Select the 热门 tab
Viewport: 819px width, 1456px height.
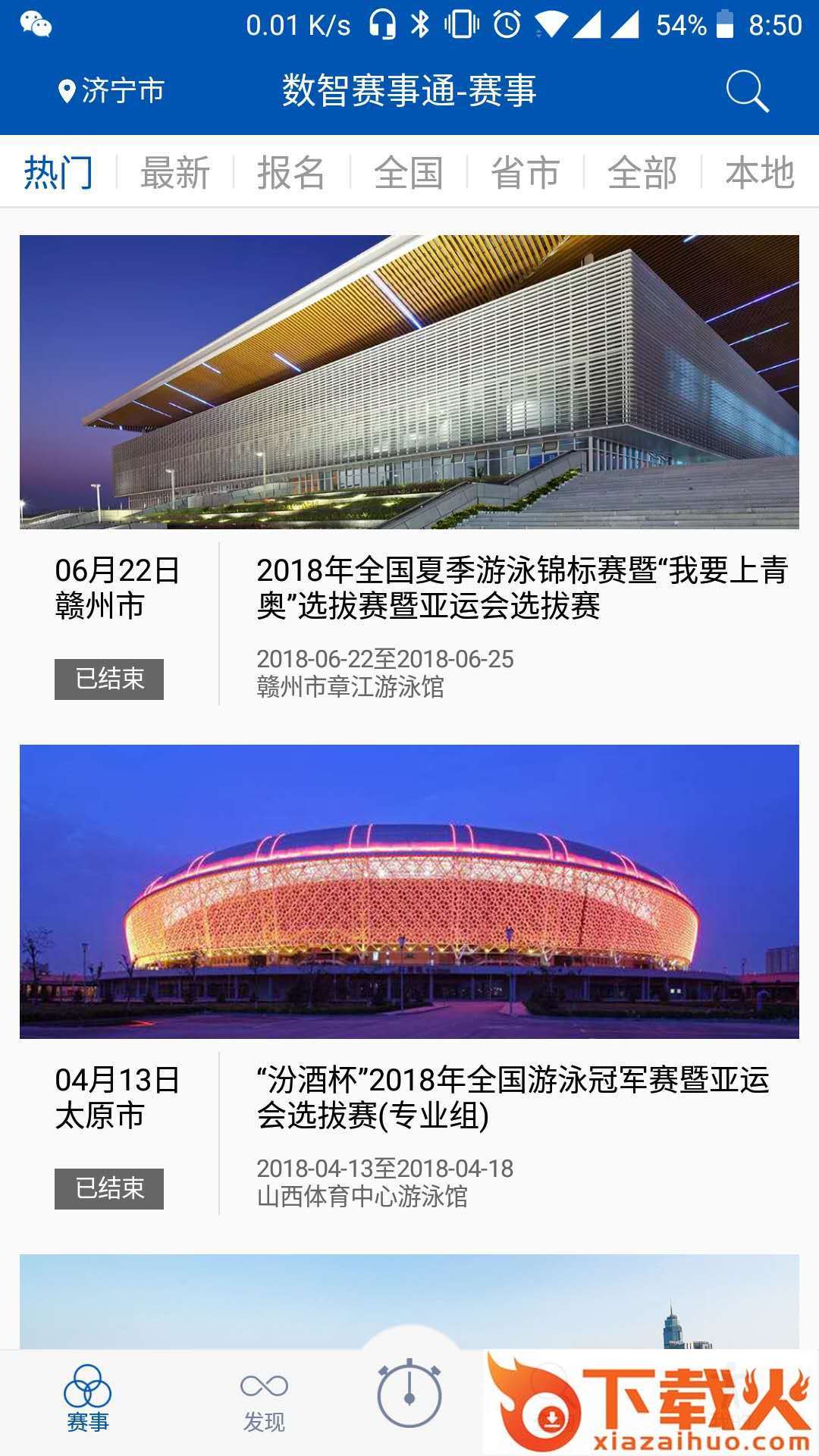click(58, 172)
